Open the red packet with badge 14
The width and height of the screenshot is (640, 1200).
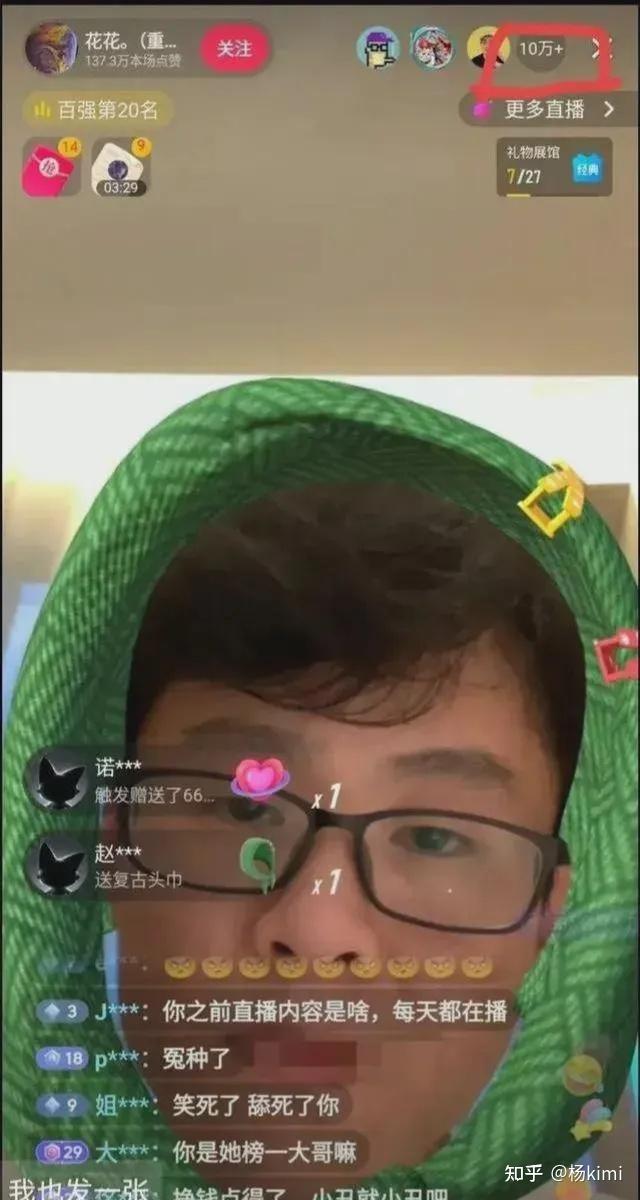[50, 168]
